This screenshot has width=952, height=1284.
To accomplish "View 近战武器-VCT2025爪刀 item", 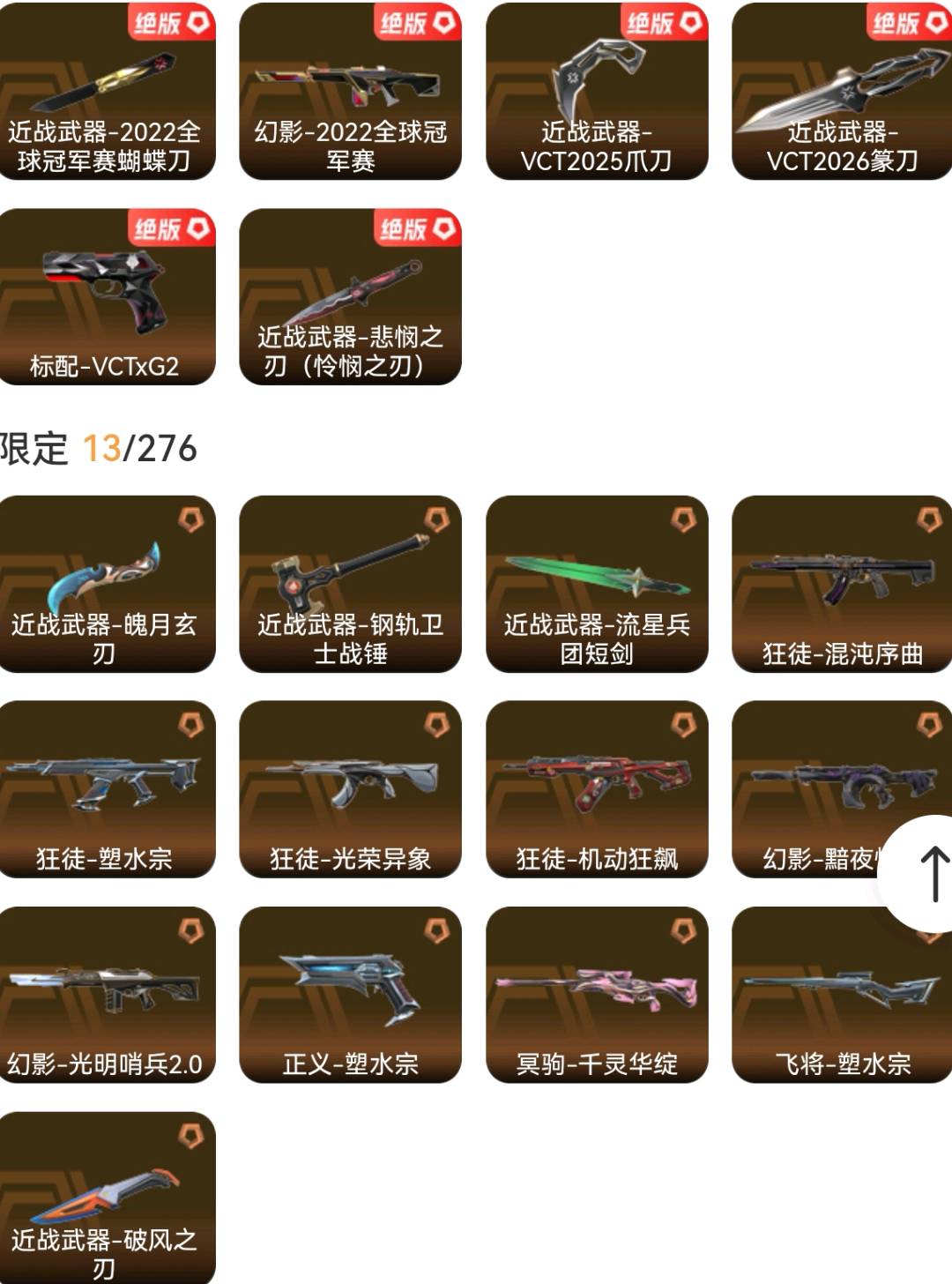I will point(597,91).
